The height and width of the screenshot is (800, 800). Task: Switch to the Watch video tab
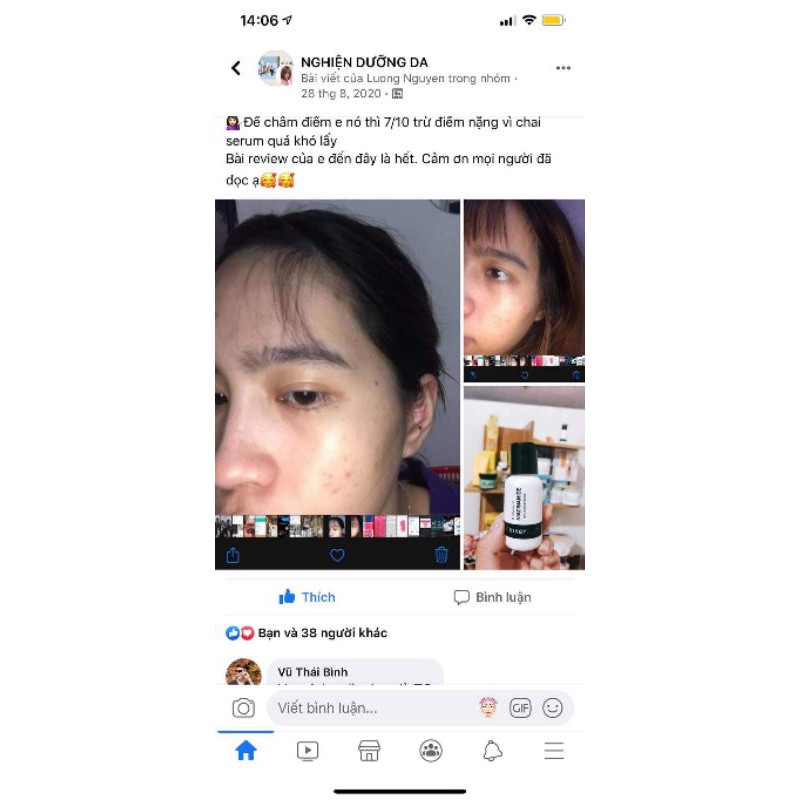[x=308, y=751]
